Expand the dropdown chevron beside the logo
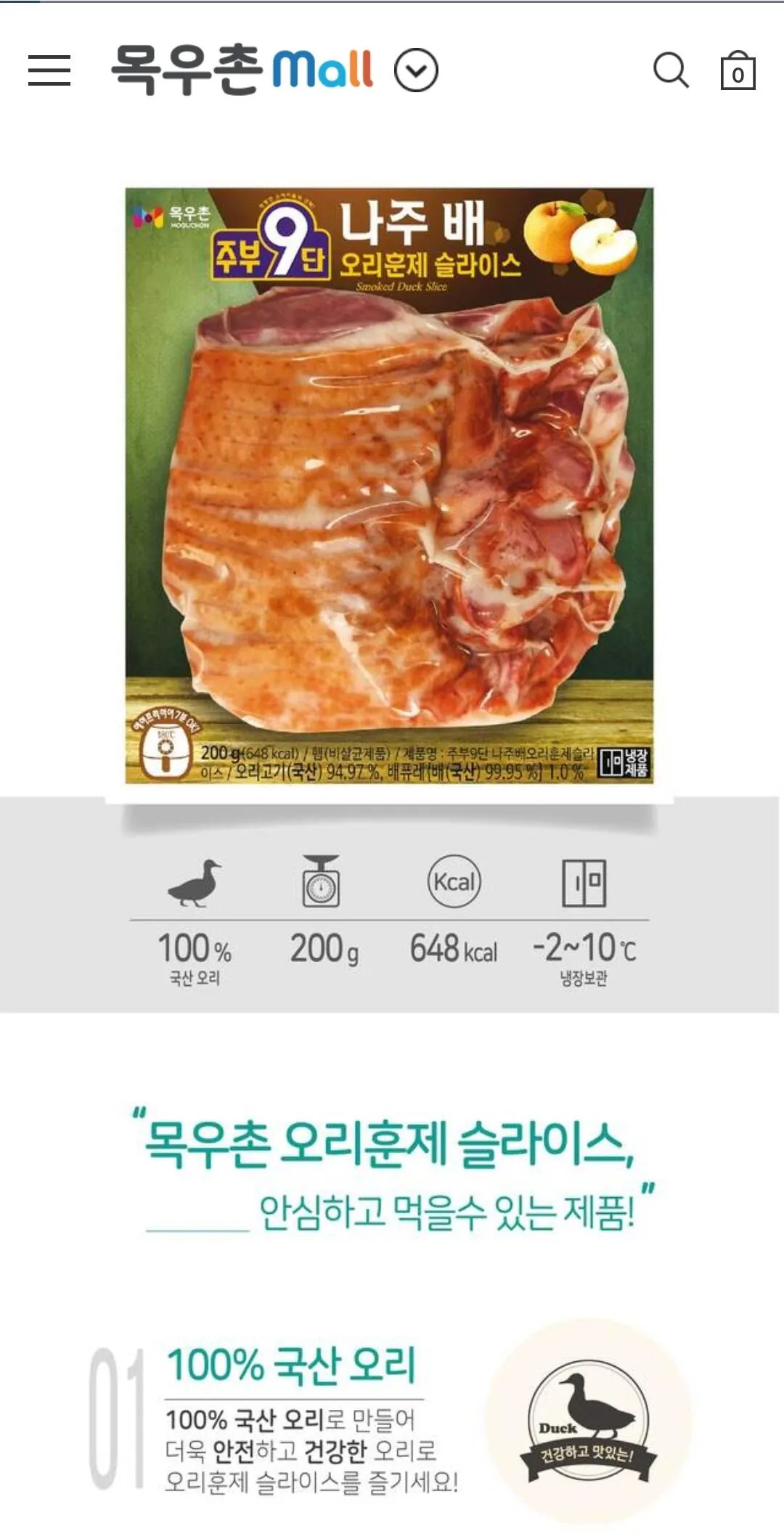784x1534 pixels. pyautogui.click(x=415, y=71)
